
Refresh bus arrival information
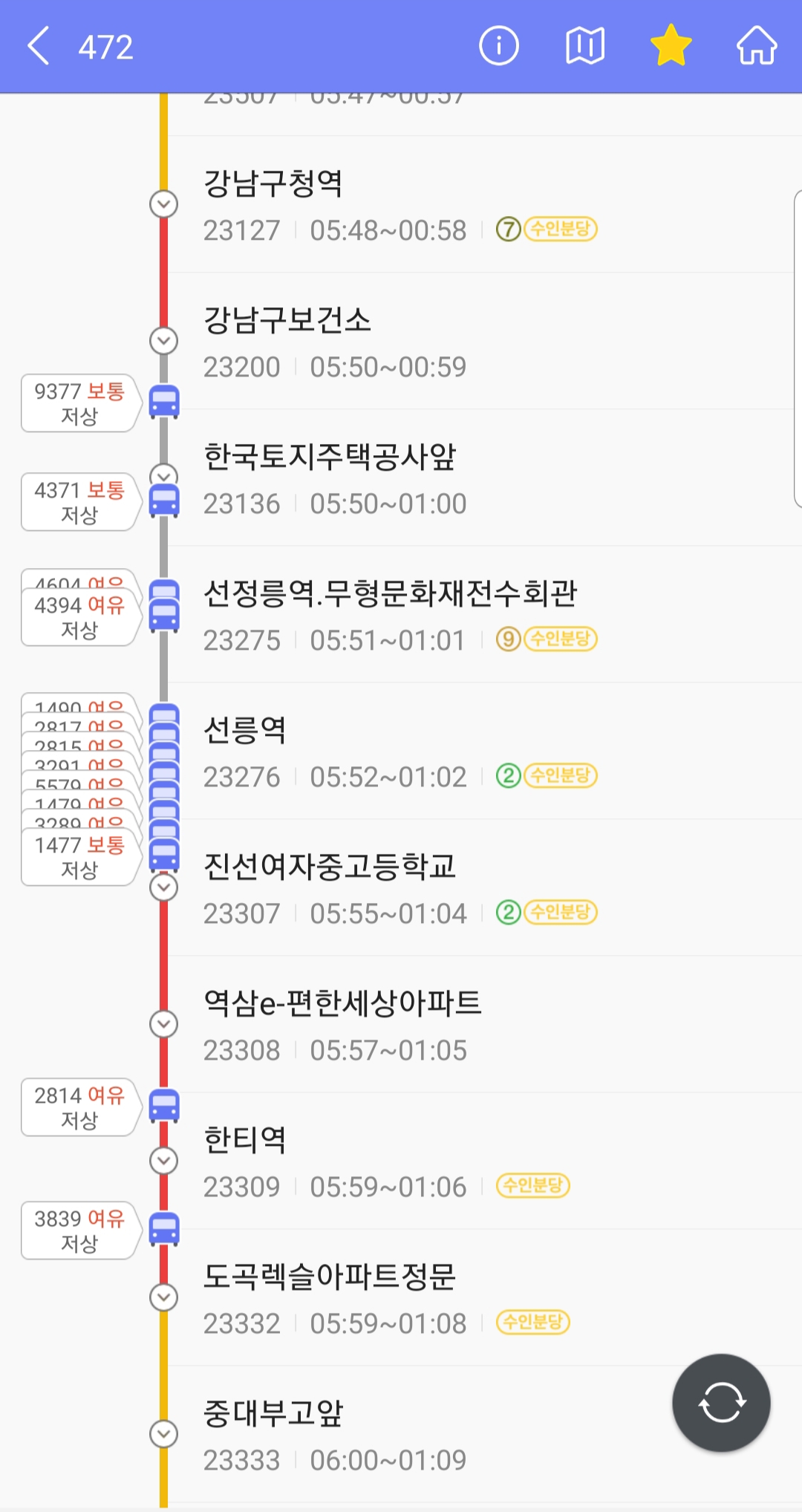click(x=721, y=1403)
